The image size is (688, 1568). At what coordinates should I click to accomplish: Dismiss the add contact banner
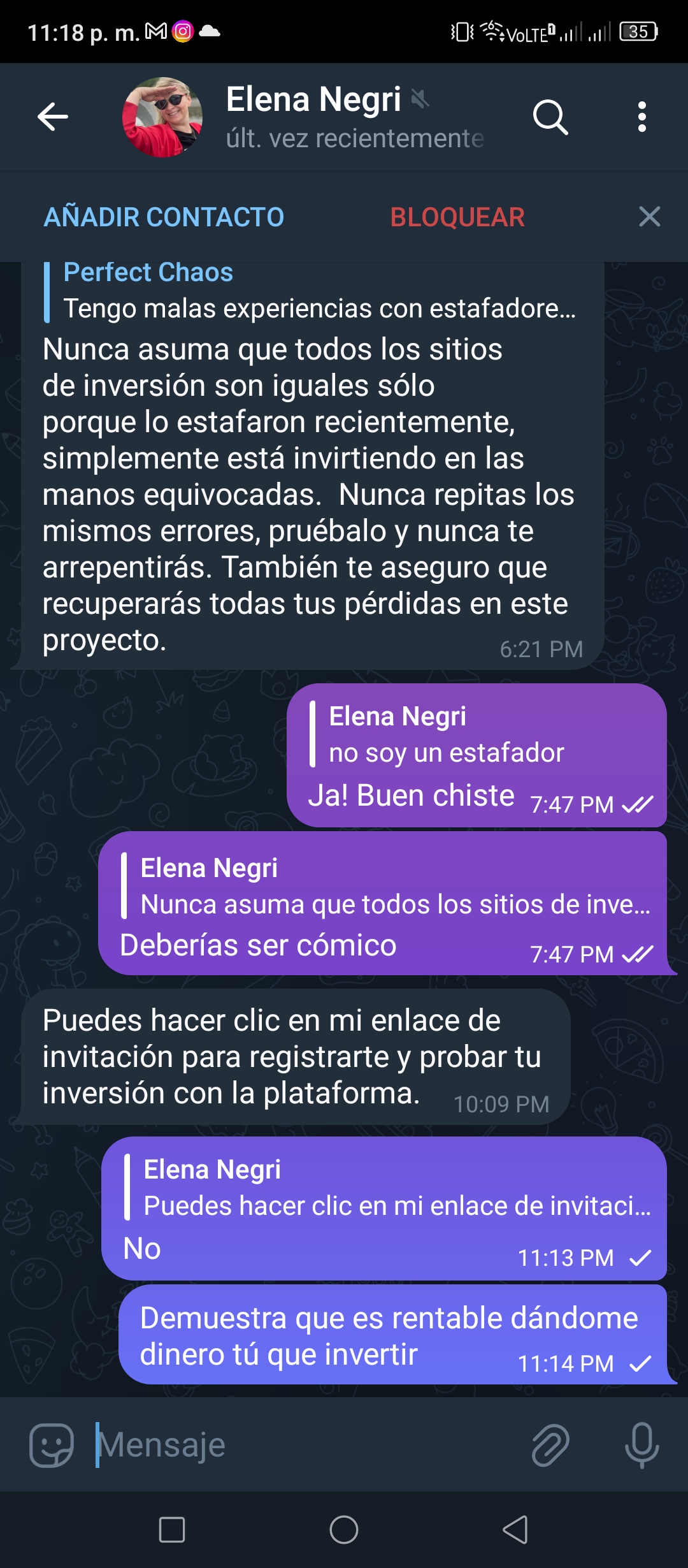point(649,217)
